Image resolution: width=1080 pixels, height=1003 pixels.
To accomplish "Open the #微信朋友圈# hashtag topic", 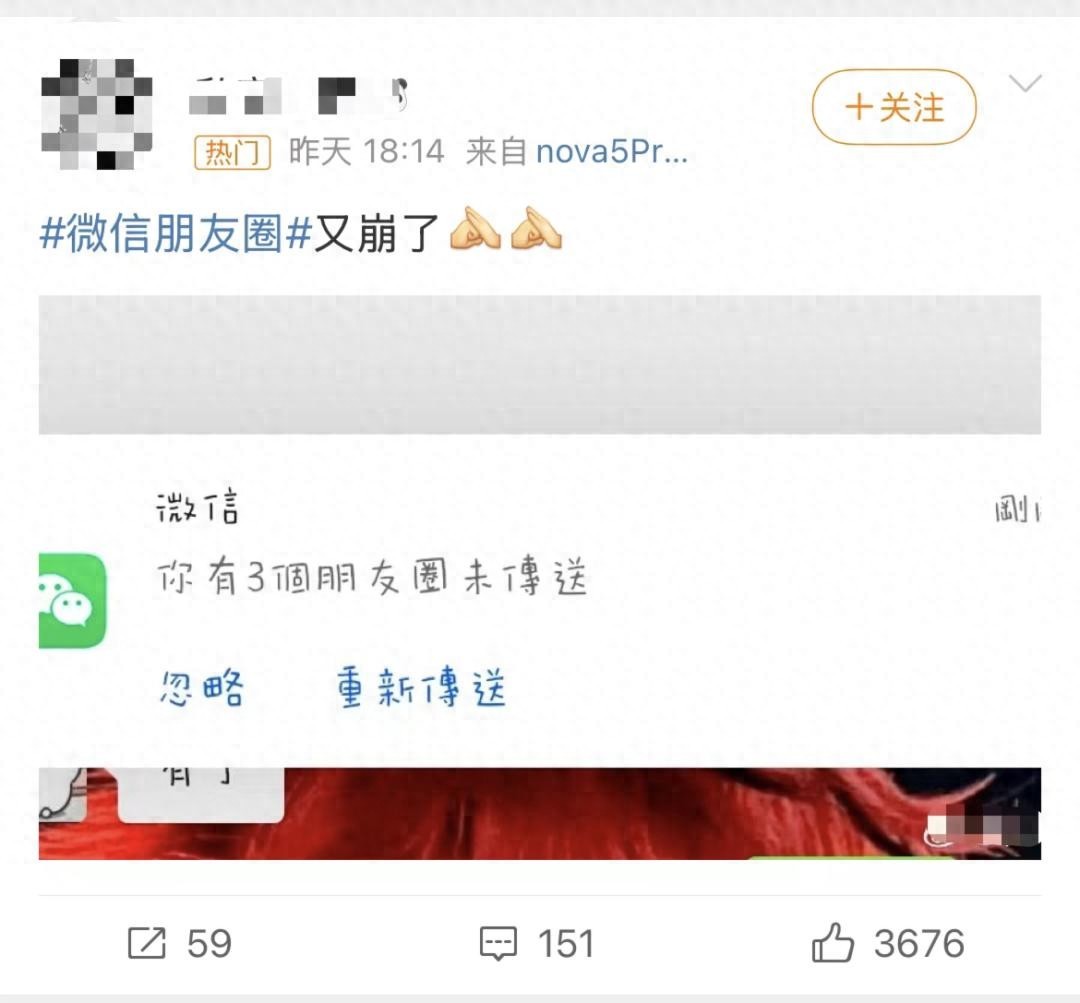I will 177,235.
